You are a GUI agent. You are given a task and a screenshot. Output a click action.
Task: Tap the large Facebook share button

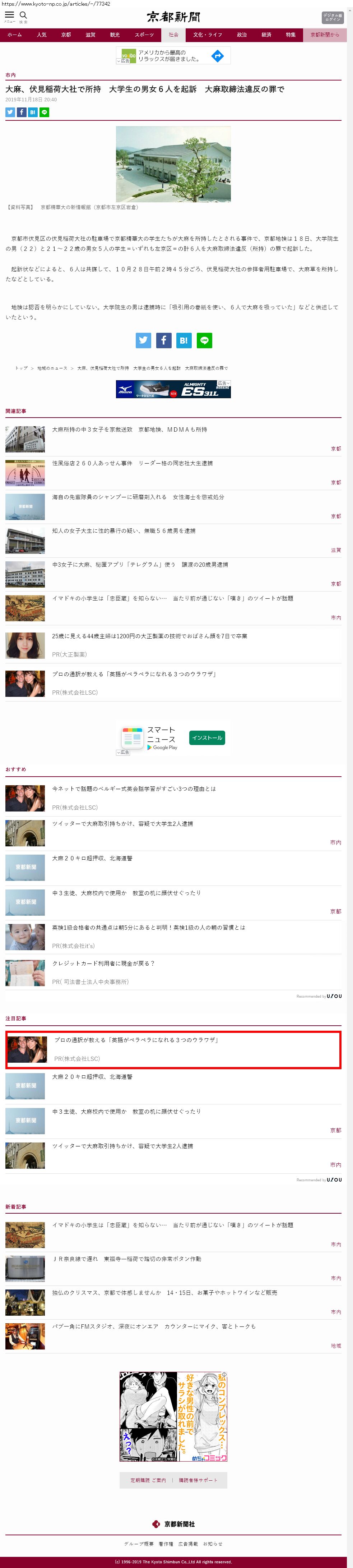tap(163, 340)
